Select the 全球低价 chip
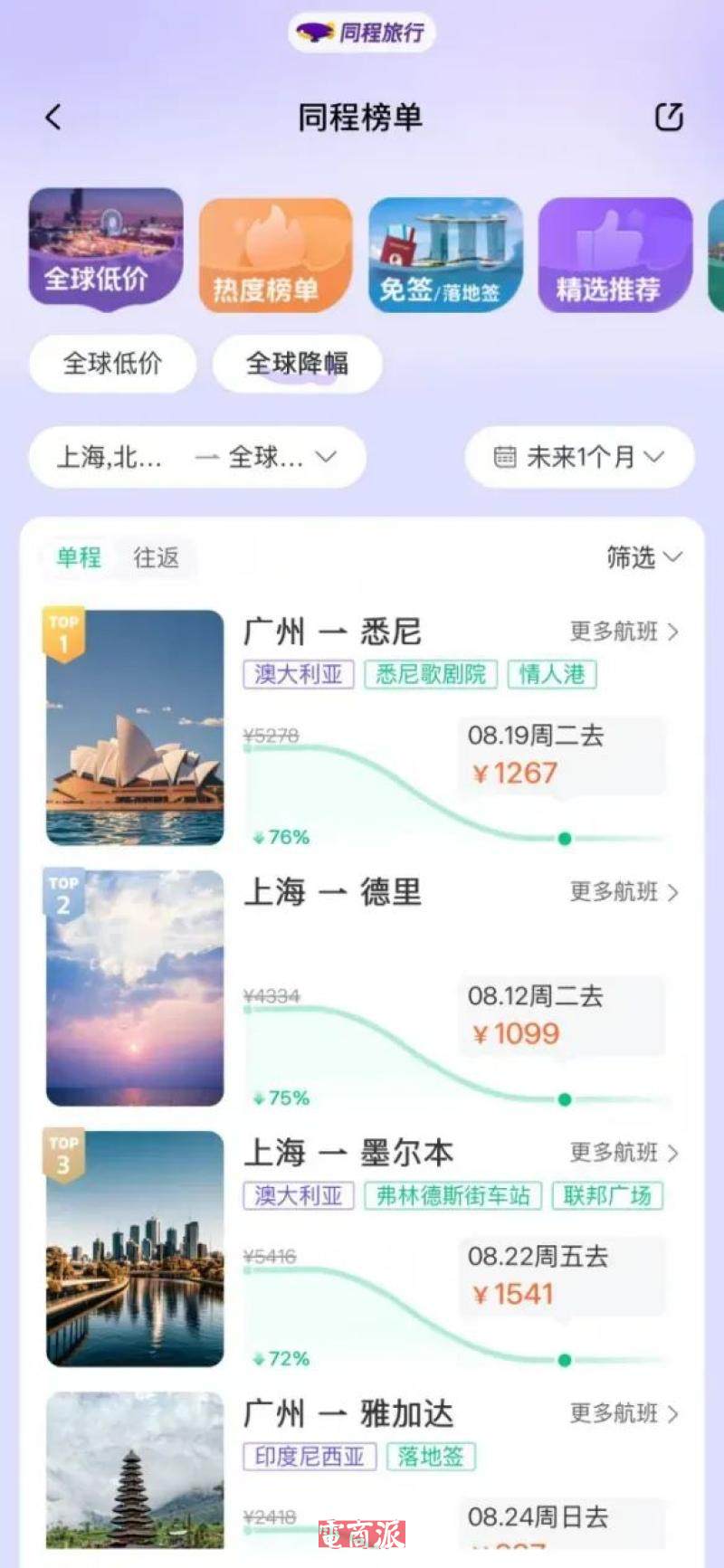Screen dimensions: 724x1568 pyautogui.click(x=112, y=364)
